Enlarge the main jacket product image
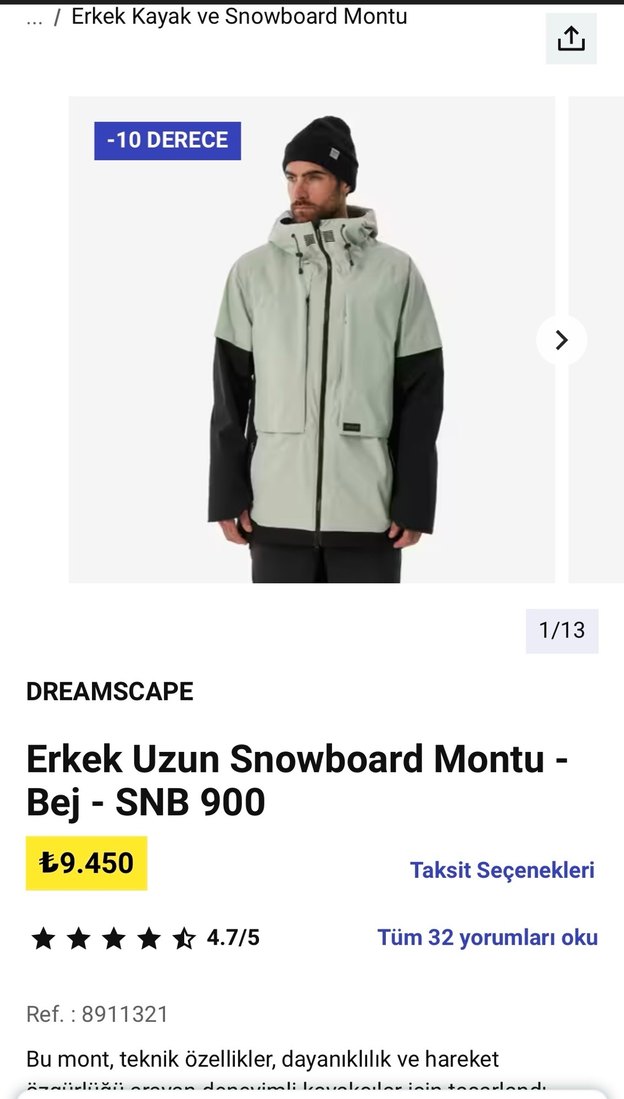 click(x=311, y=340)
